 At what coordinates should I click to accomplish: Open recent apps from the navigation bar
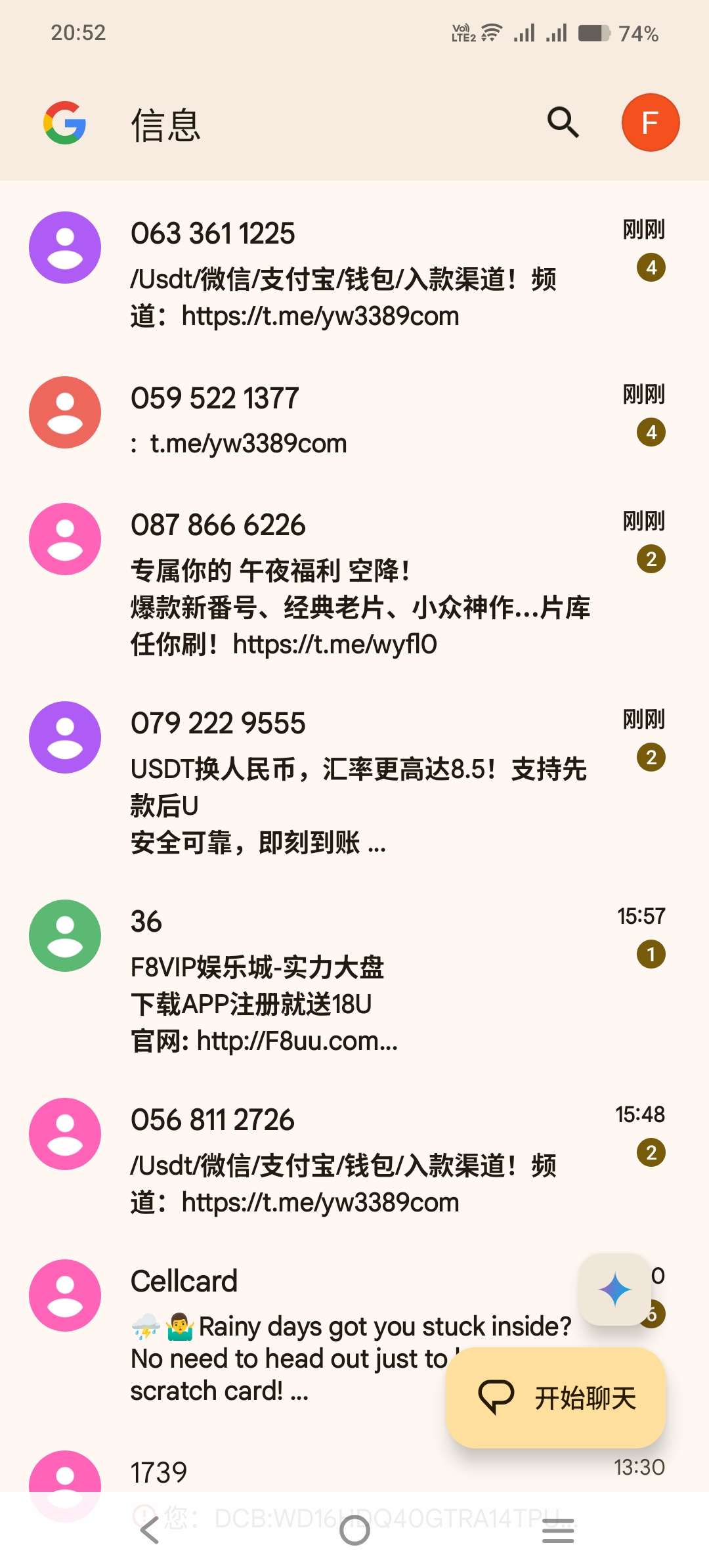[x=558, y=1531]
